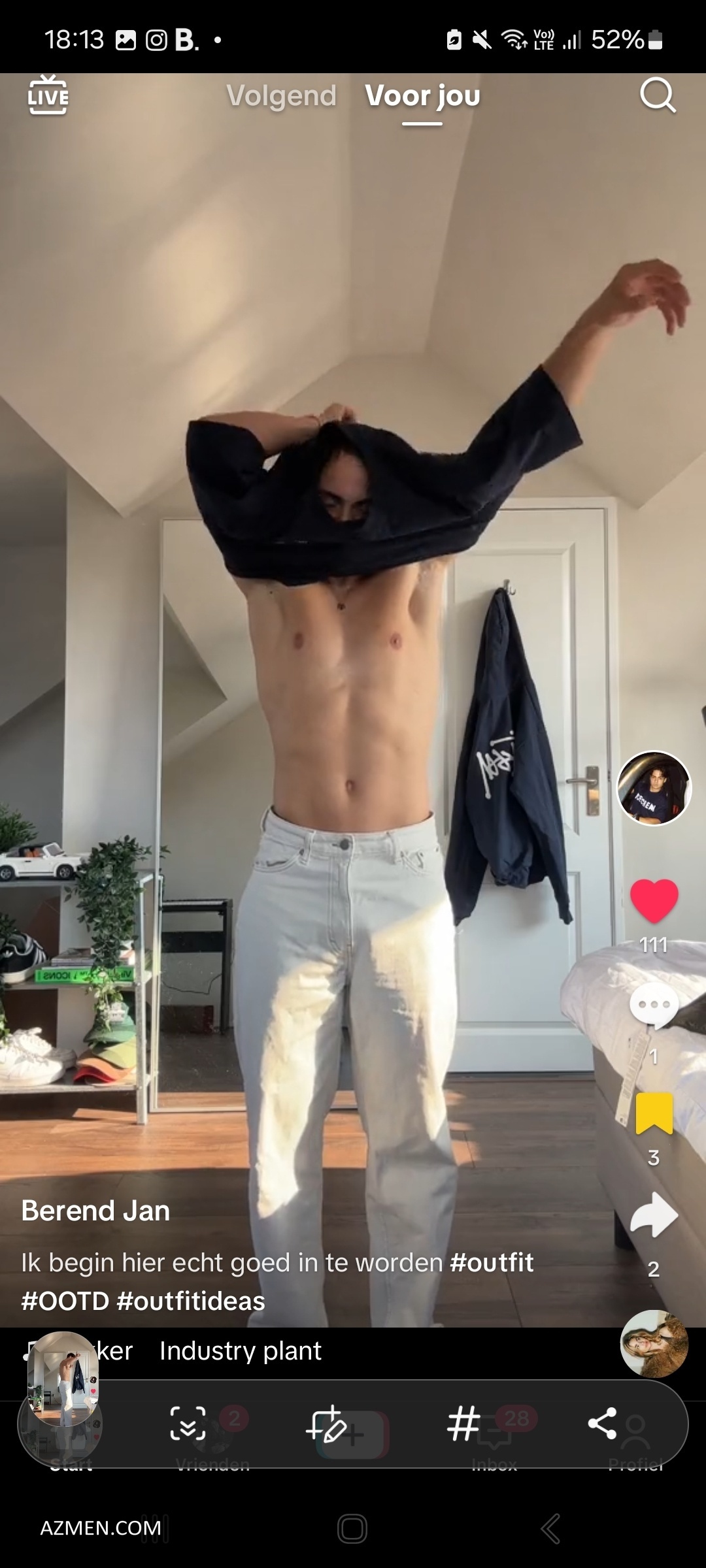Crop and edit the screenshot

[326, 1423]
